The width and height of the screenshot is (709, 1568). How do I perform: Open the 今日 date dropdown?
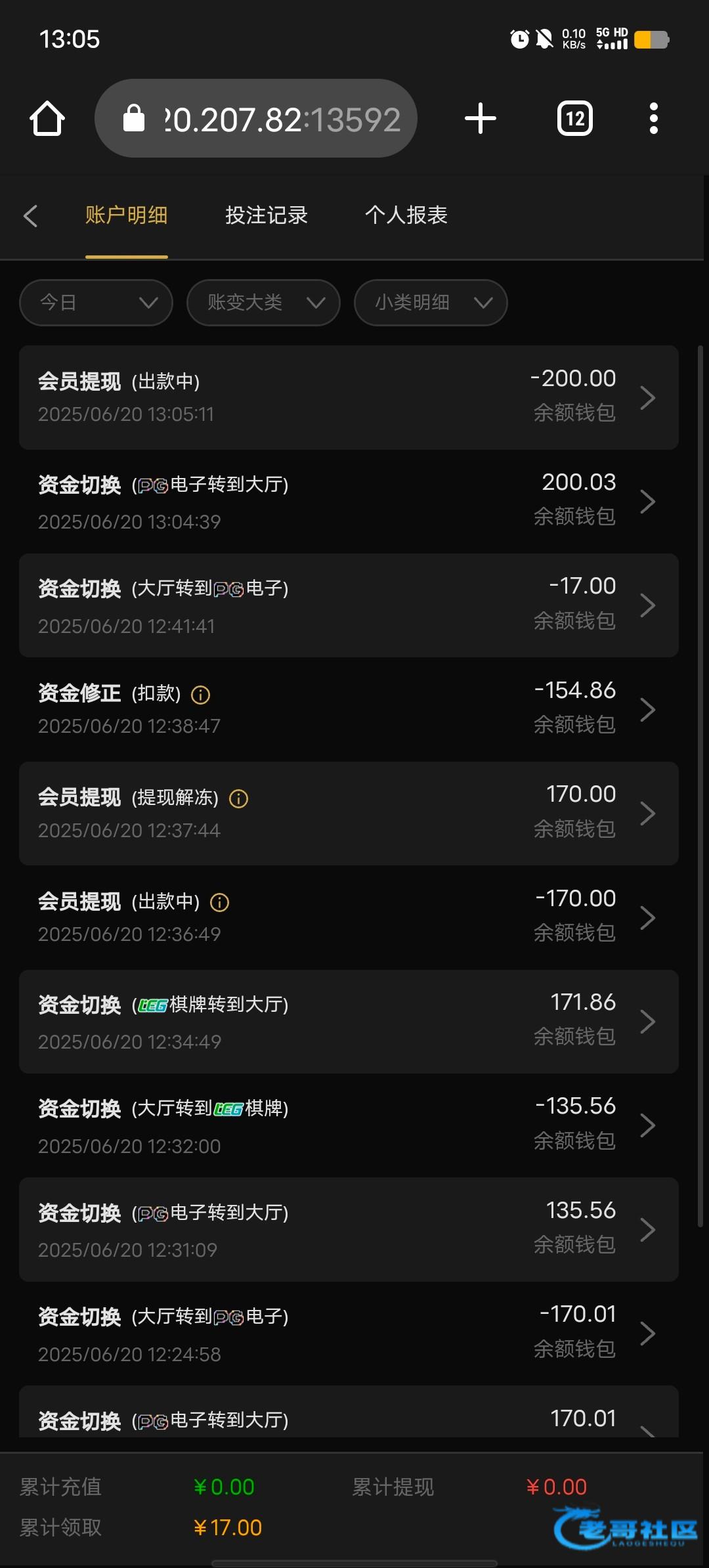[x=96, y=303]
